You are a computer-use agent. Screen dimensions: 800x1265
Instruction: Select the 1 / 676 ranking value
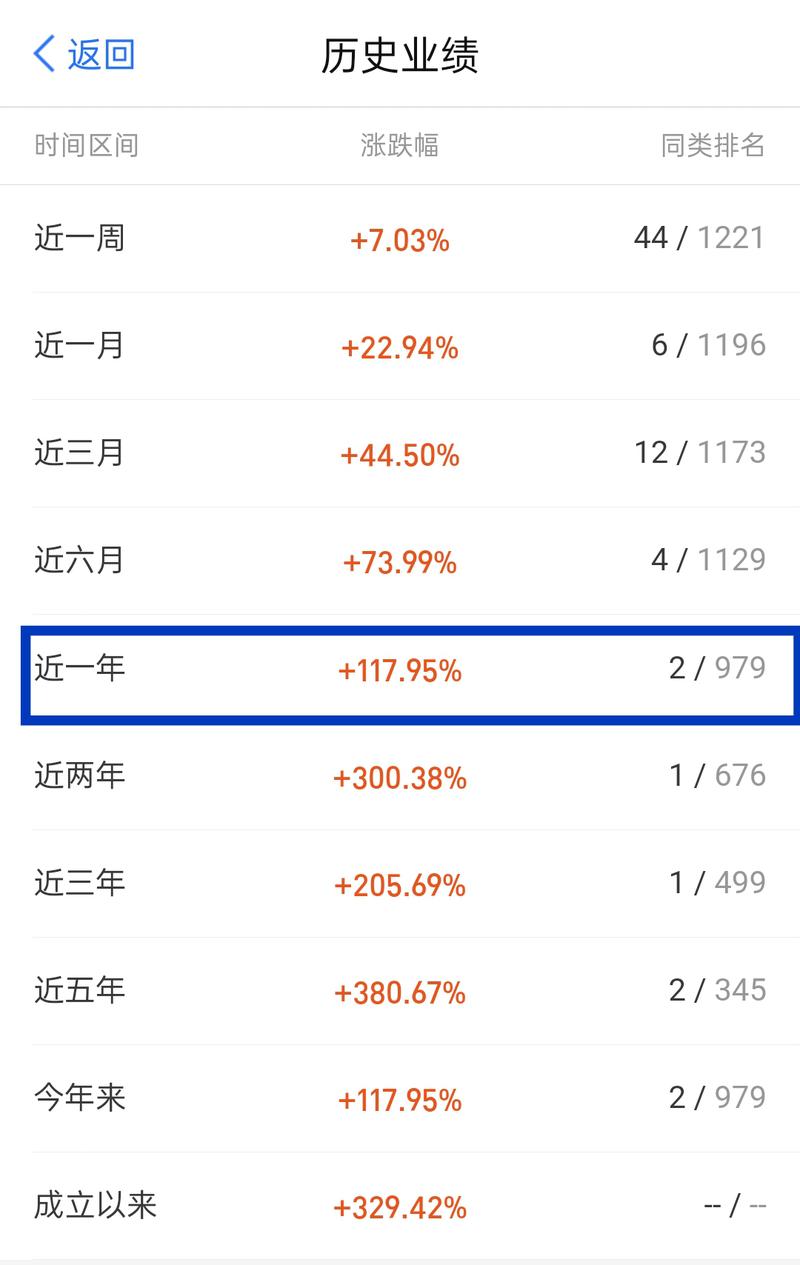point(720,775)
